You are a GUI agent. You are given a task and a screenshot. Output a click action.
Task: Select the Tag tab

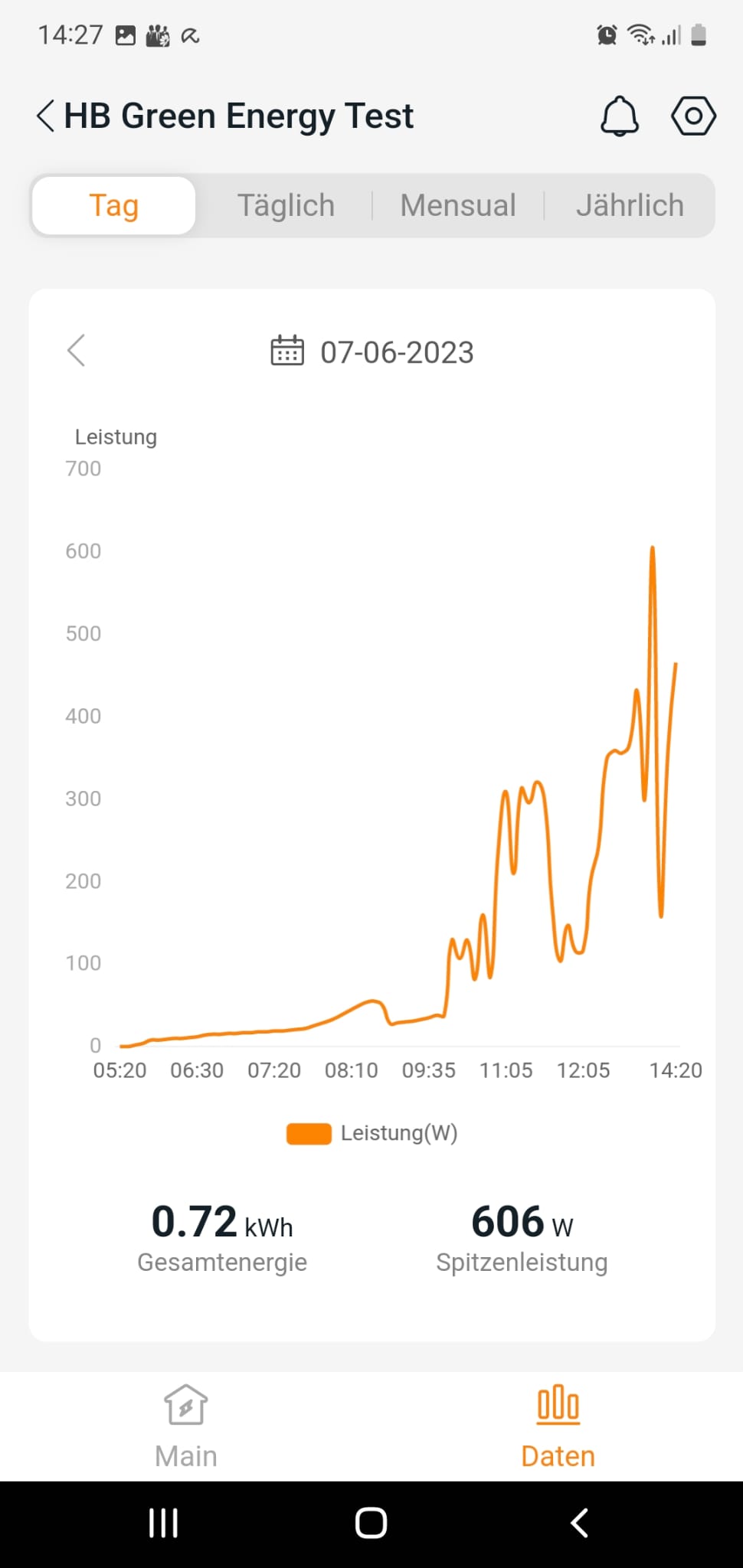coord(114,206)
